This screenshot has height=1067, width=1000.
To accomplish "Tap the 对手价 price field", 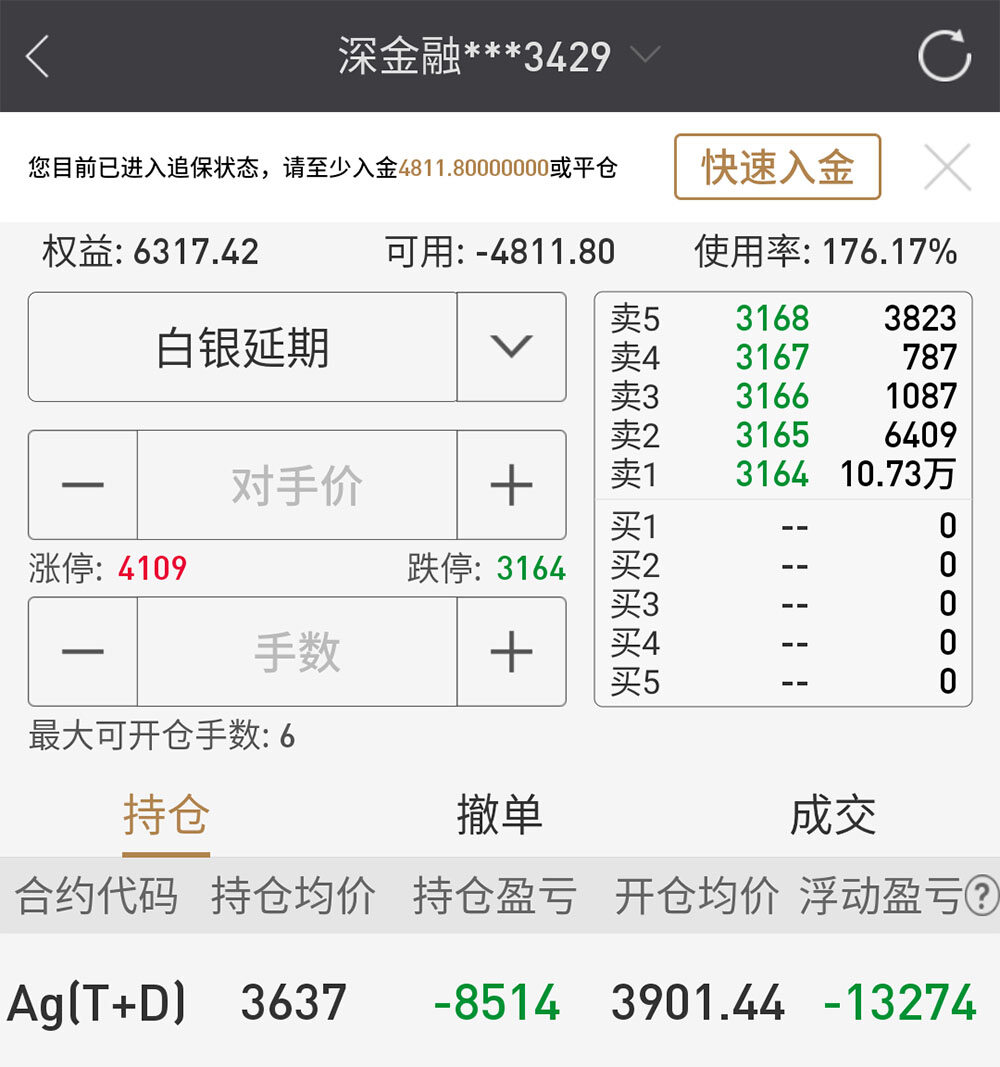I will point(297,485).
